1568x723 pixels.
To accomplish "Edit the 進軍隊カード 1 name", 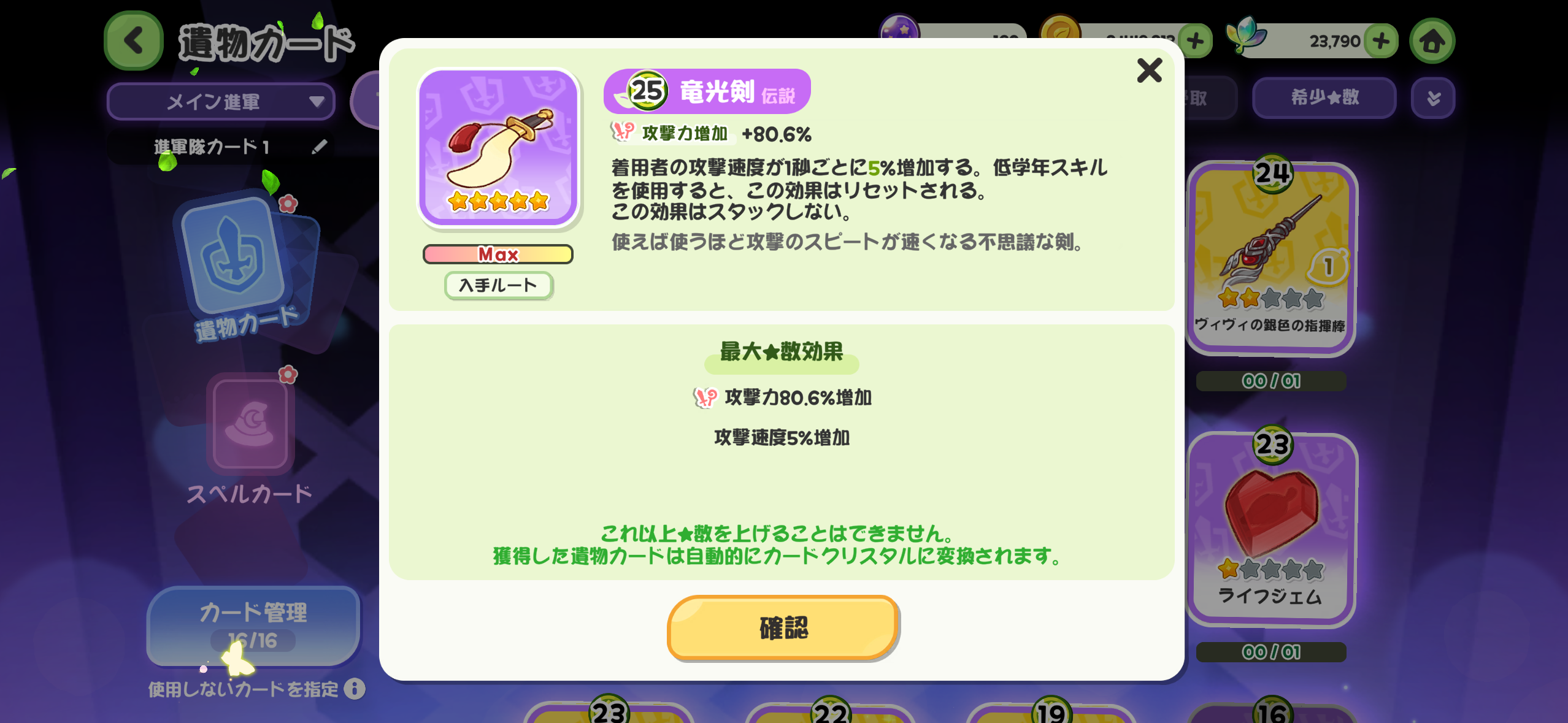I will (x=319, y=147).
